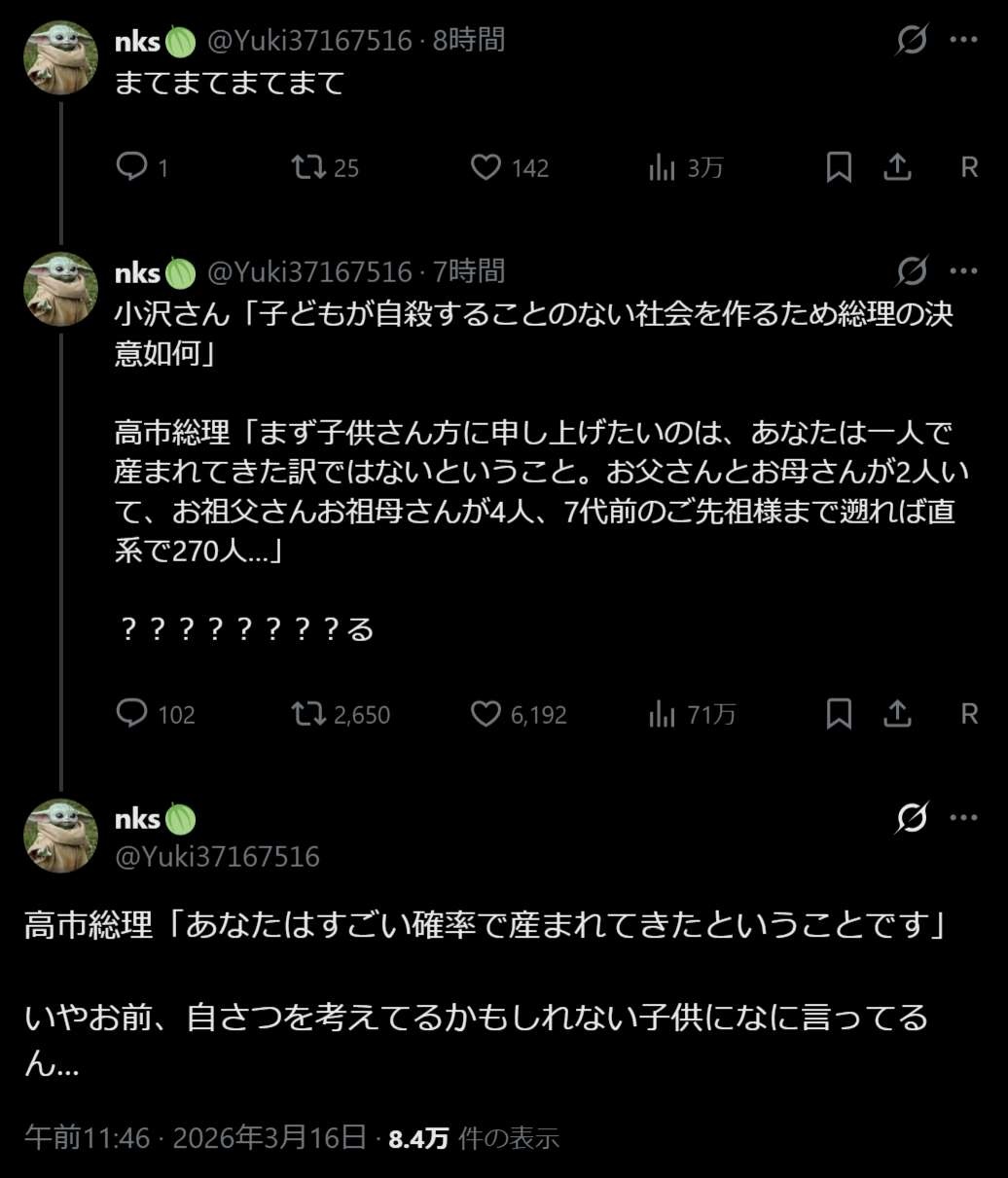Like the 小沢さん post with 6,192 likes
Screen dimensions: 1008x1178
[486, 714]
